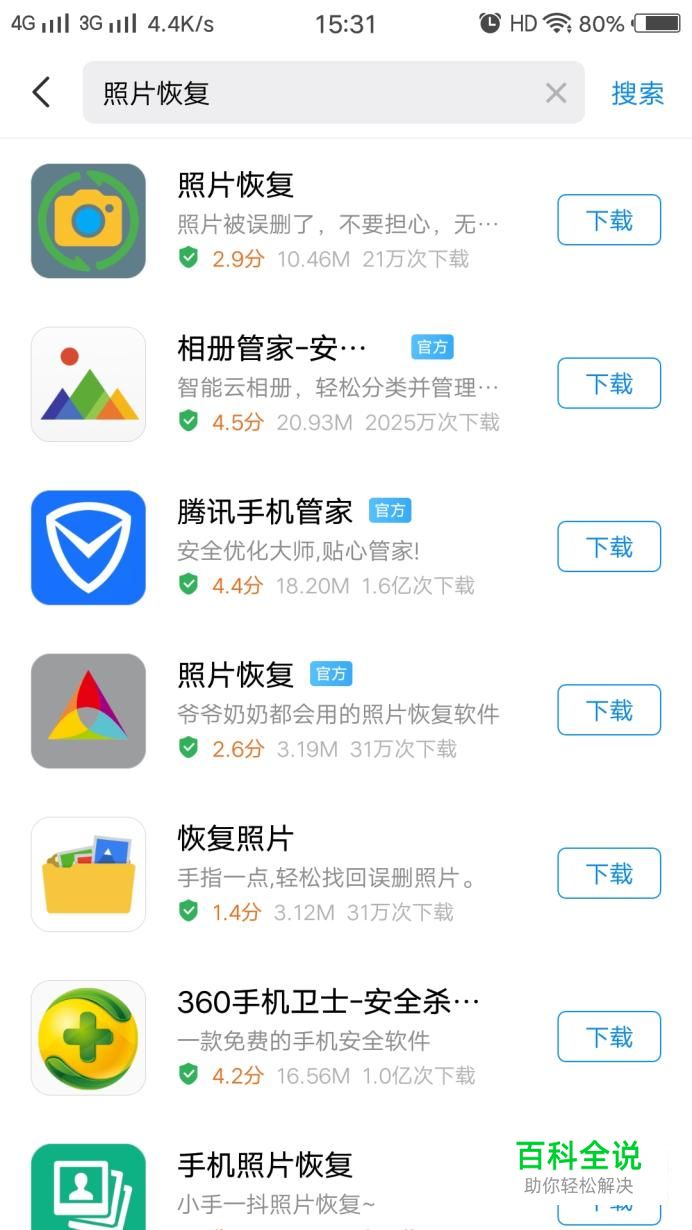Download the 10.46M 照片恢复 app
The image size is (692, 1230).
(x=609, y=220)
